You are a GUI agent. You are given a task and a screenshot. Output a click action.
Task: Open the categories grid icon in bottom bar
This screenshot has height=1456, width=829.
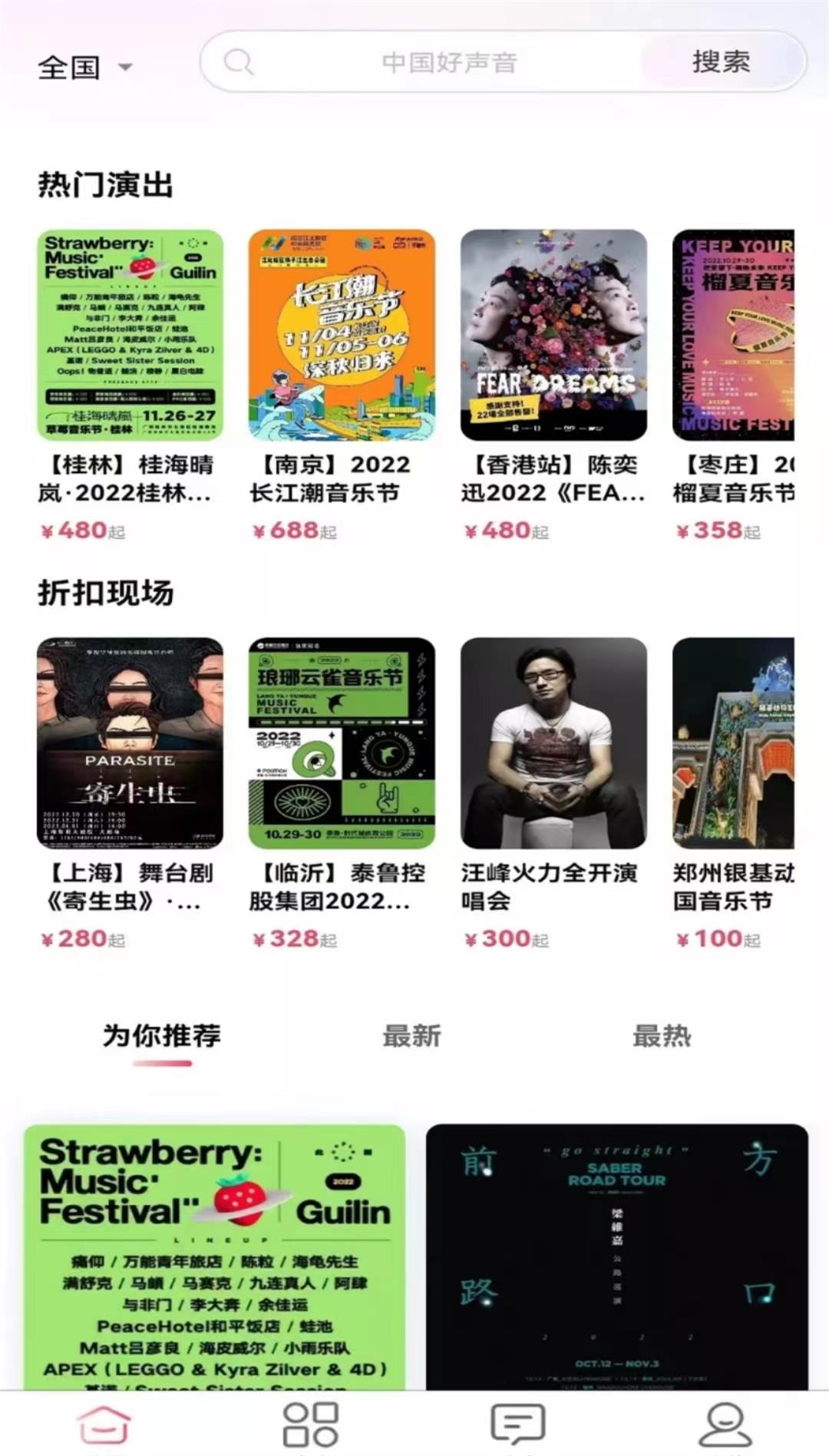click(311, 1421)
